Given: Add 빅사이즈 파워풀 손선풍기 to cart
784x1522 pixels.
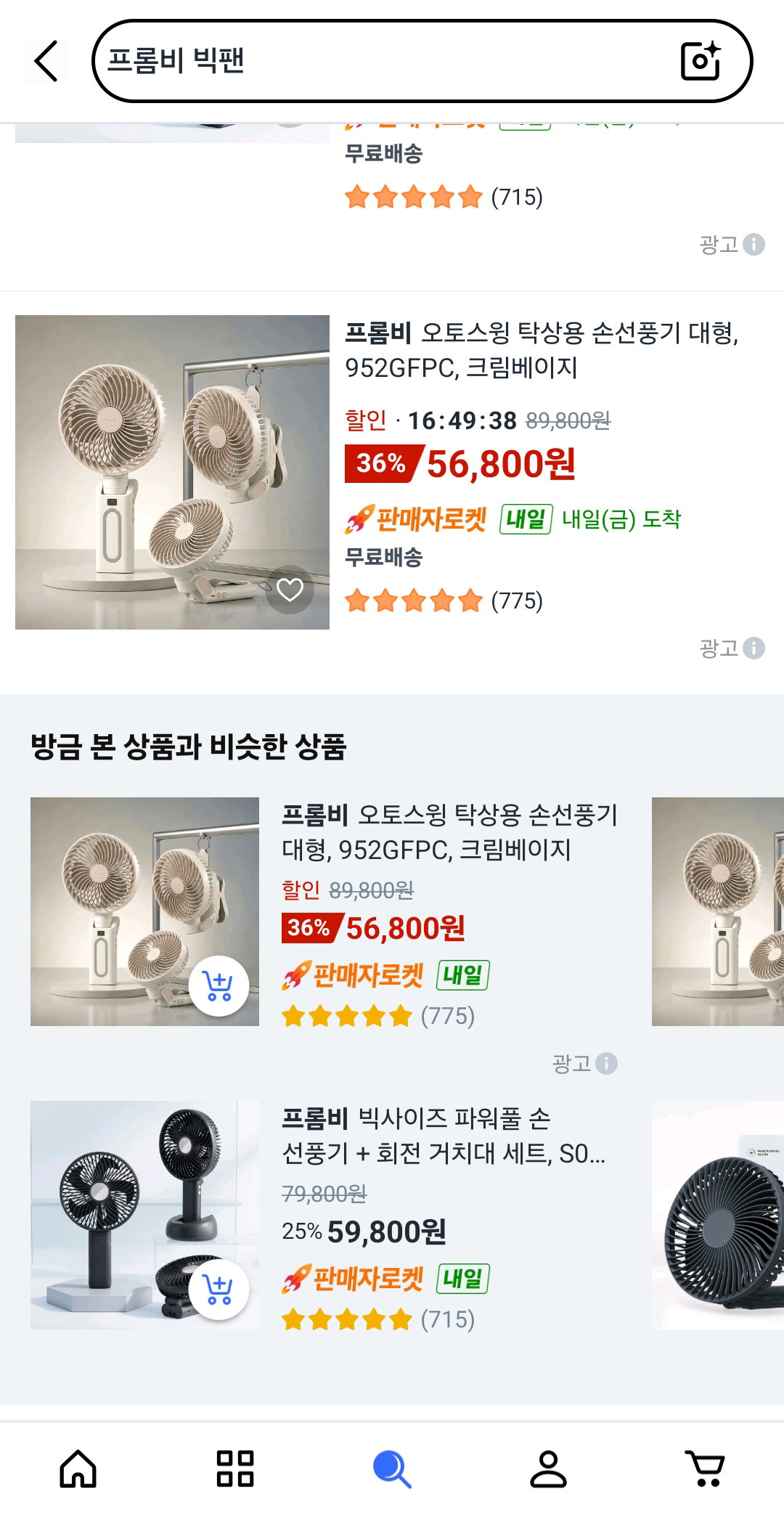Looking at the screenshot, I should point(219,1290).
